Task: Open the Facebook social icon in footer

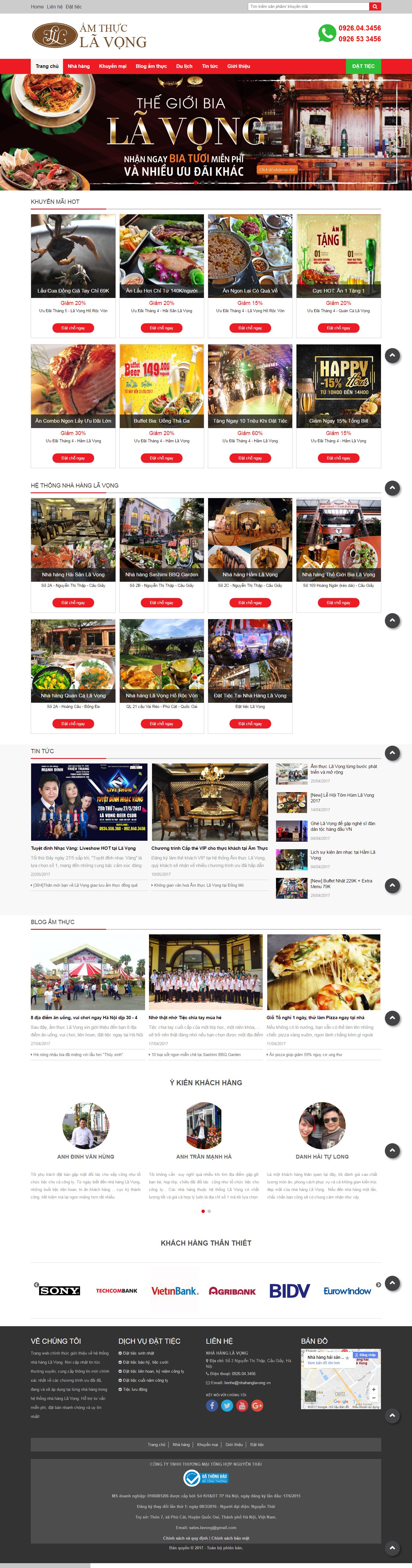Action: [212, 1406]
